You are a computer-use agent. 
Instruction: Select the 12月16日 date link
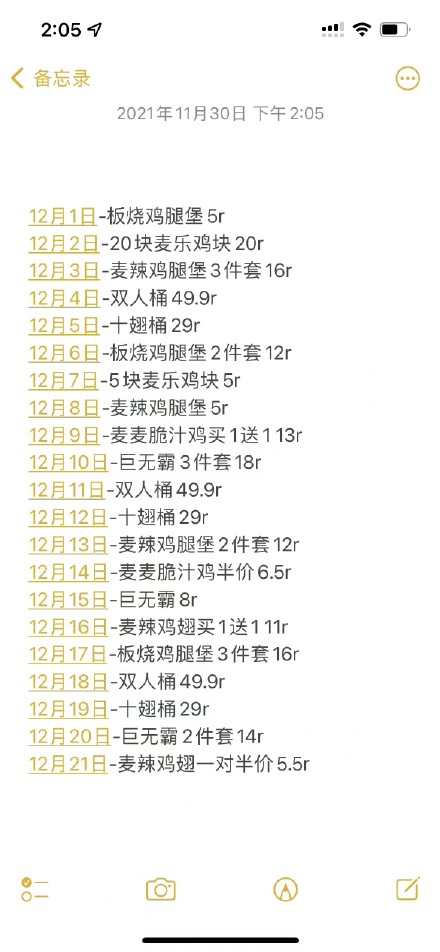(x=69, y=627)
